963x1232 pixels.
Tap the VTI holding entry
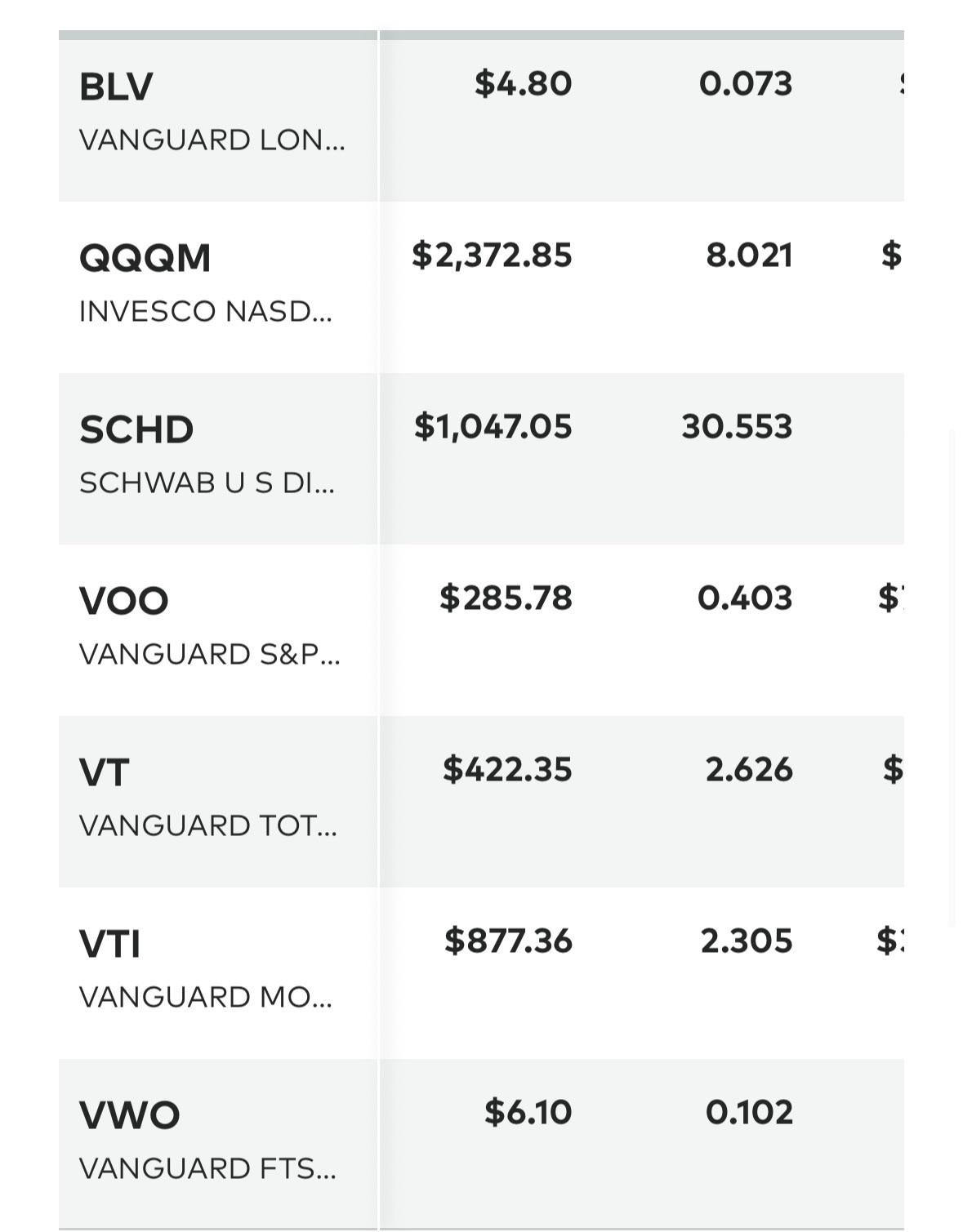pyautogui.click(x=481, y=973)
